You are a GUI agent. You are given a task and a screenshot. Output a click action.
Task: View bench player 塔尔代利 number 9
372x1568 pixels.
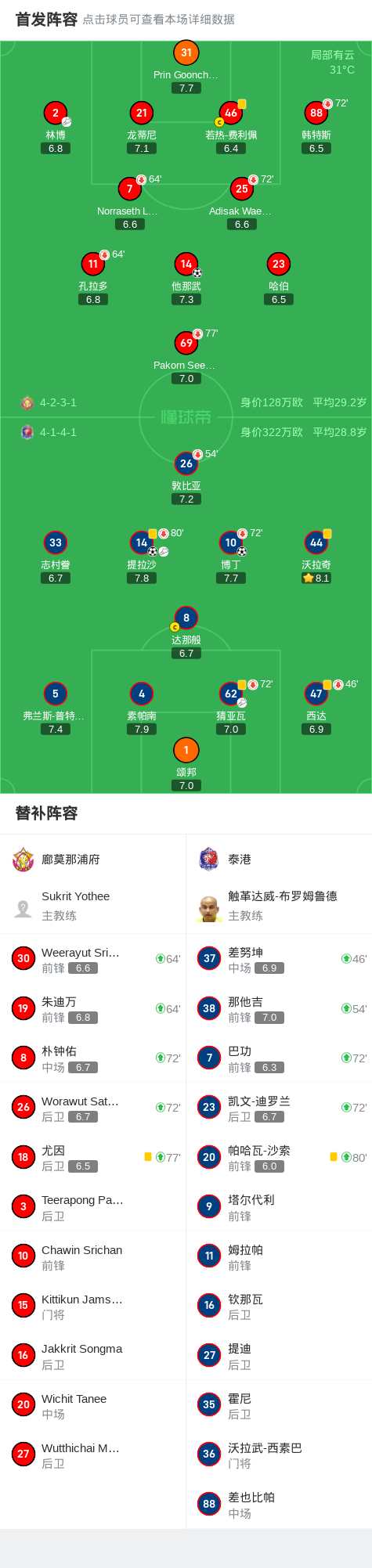coord(279,1206)
